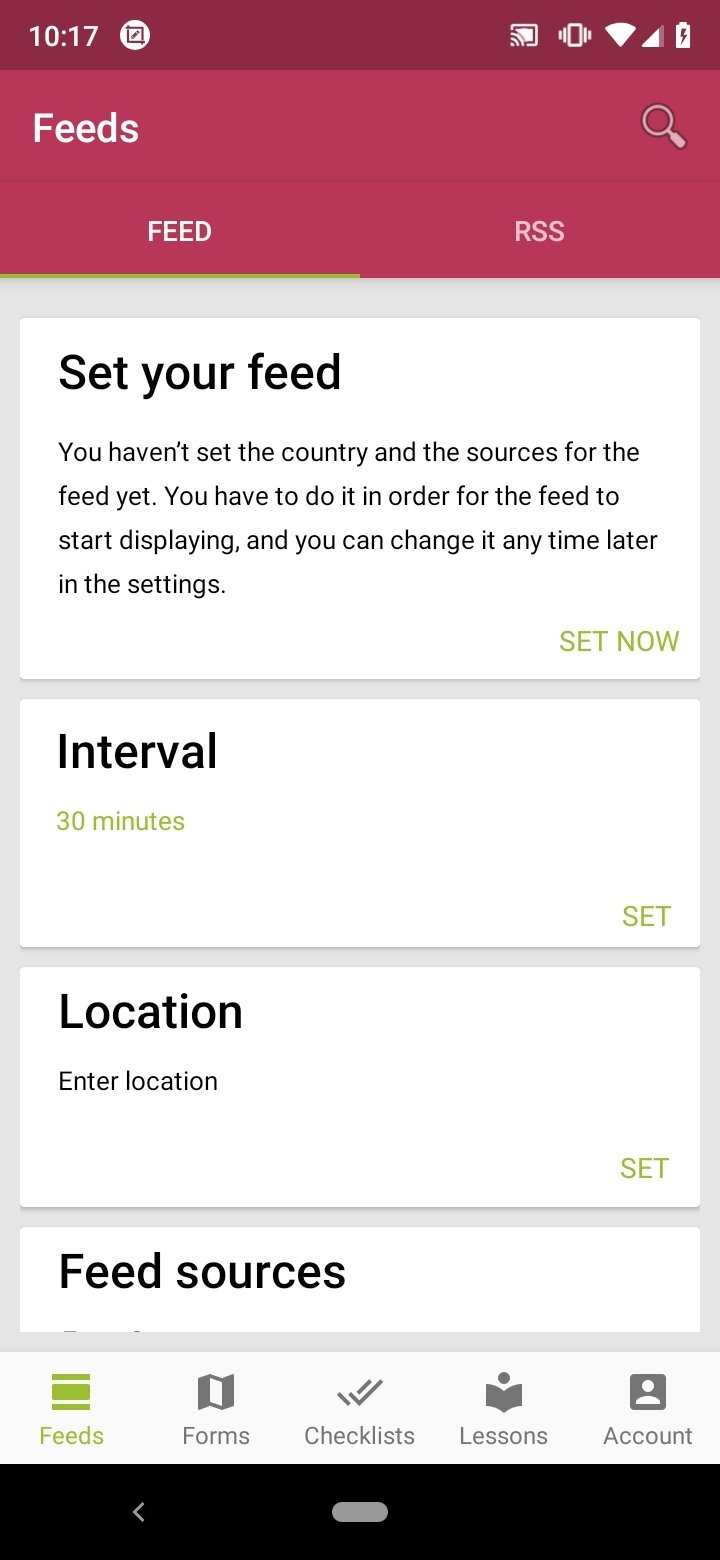The image size is (720, 1560).
Task: Tap SET in the Location card
Action: (x=644, y=1168)
